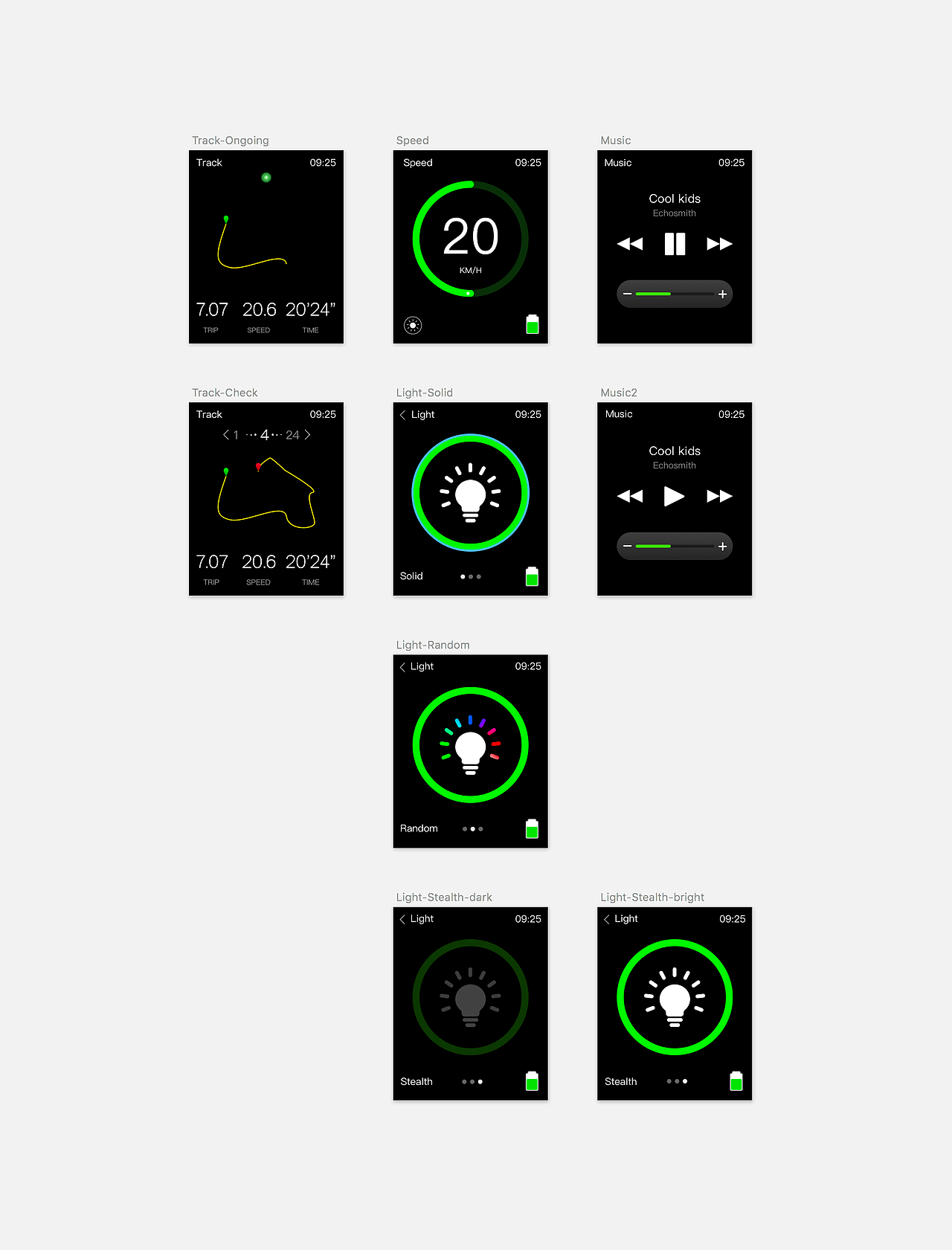Go back using chevron on Light-Solid screen

(402, 415)
